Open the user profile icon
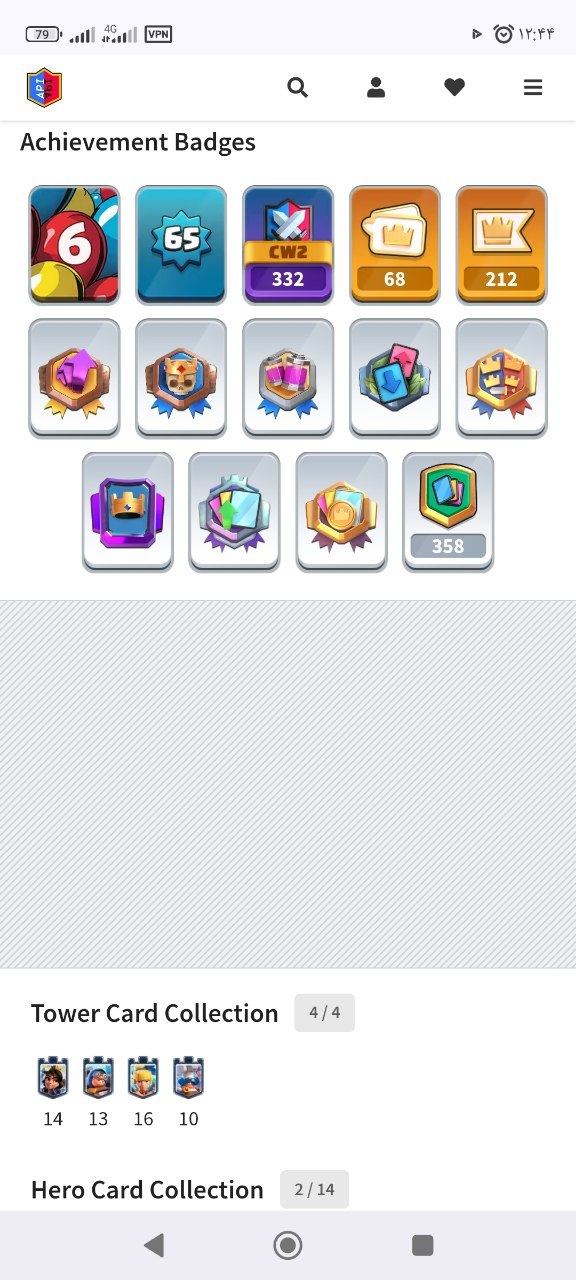Viewport: 576px width, 1280px height. [x=376, y=88]
